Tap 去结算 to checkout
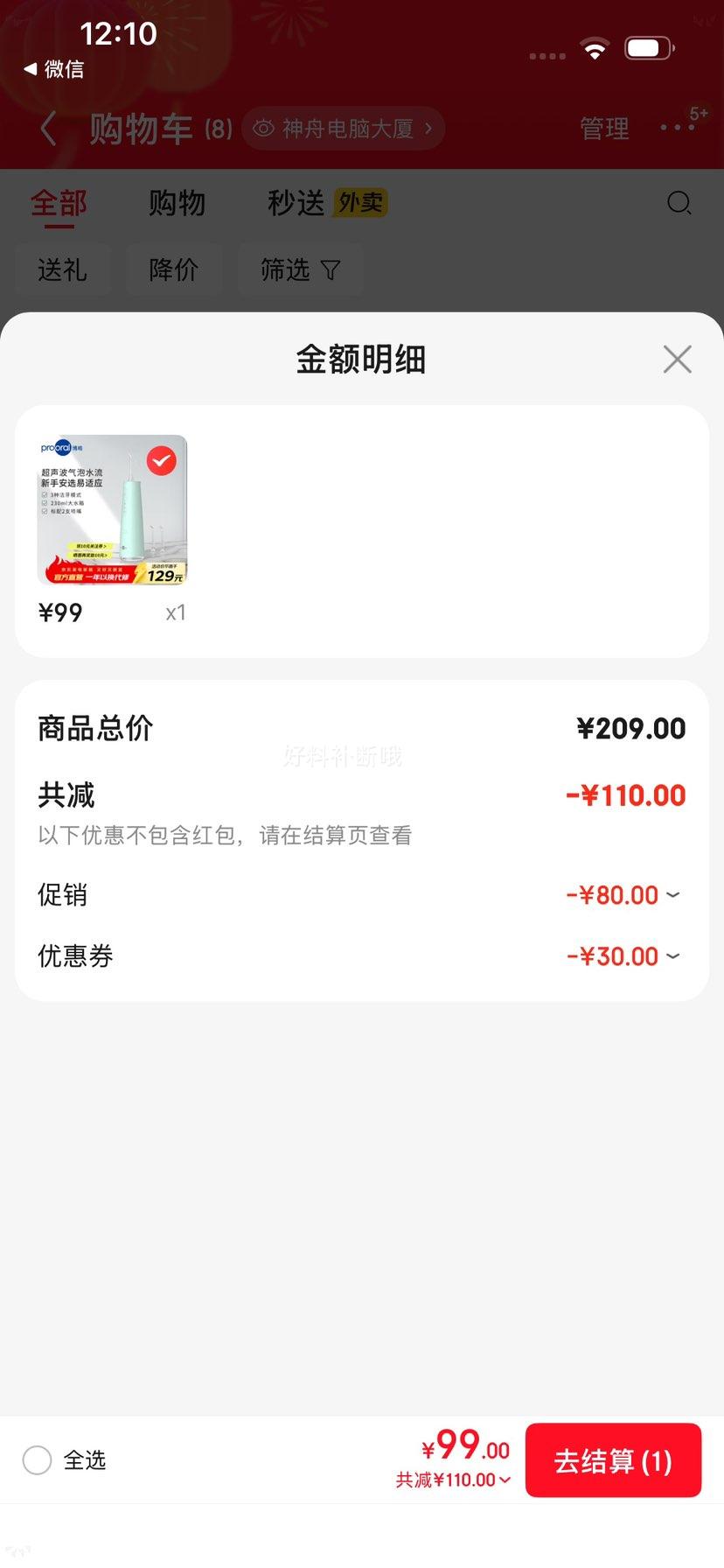Viewport: 724px width, 1568px height. (613, 1459)
